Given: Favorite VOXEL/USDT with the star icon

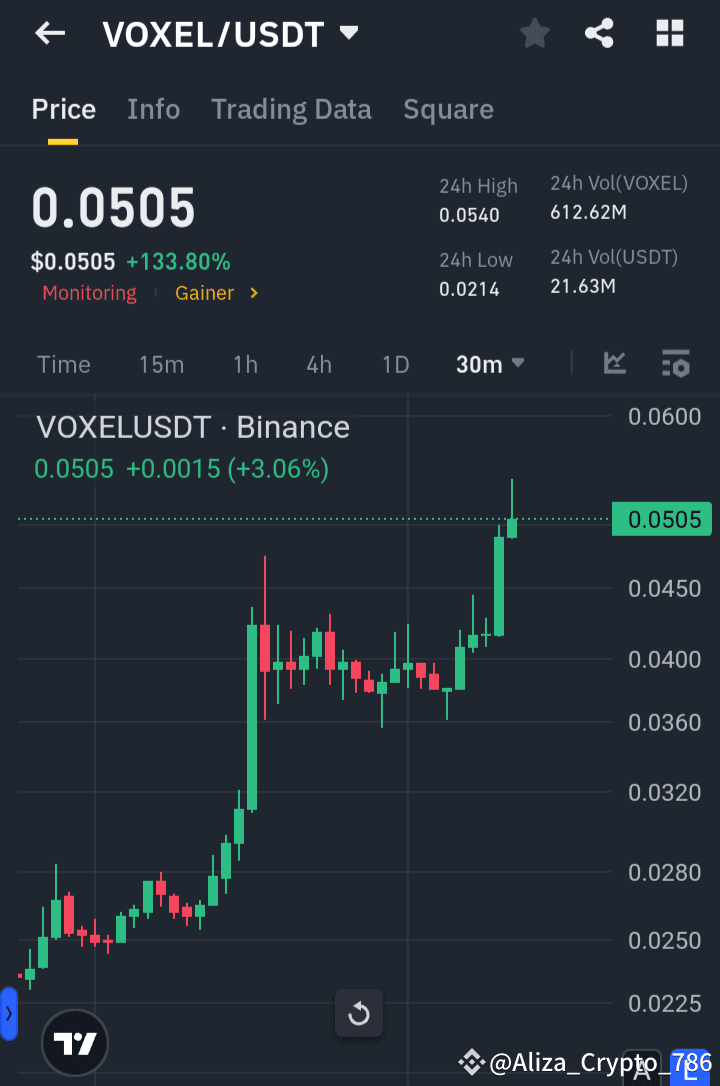Looking at the screenshot, I should coord(534,33).
